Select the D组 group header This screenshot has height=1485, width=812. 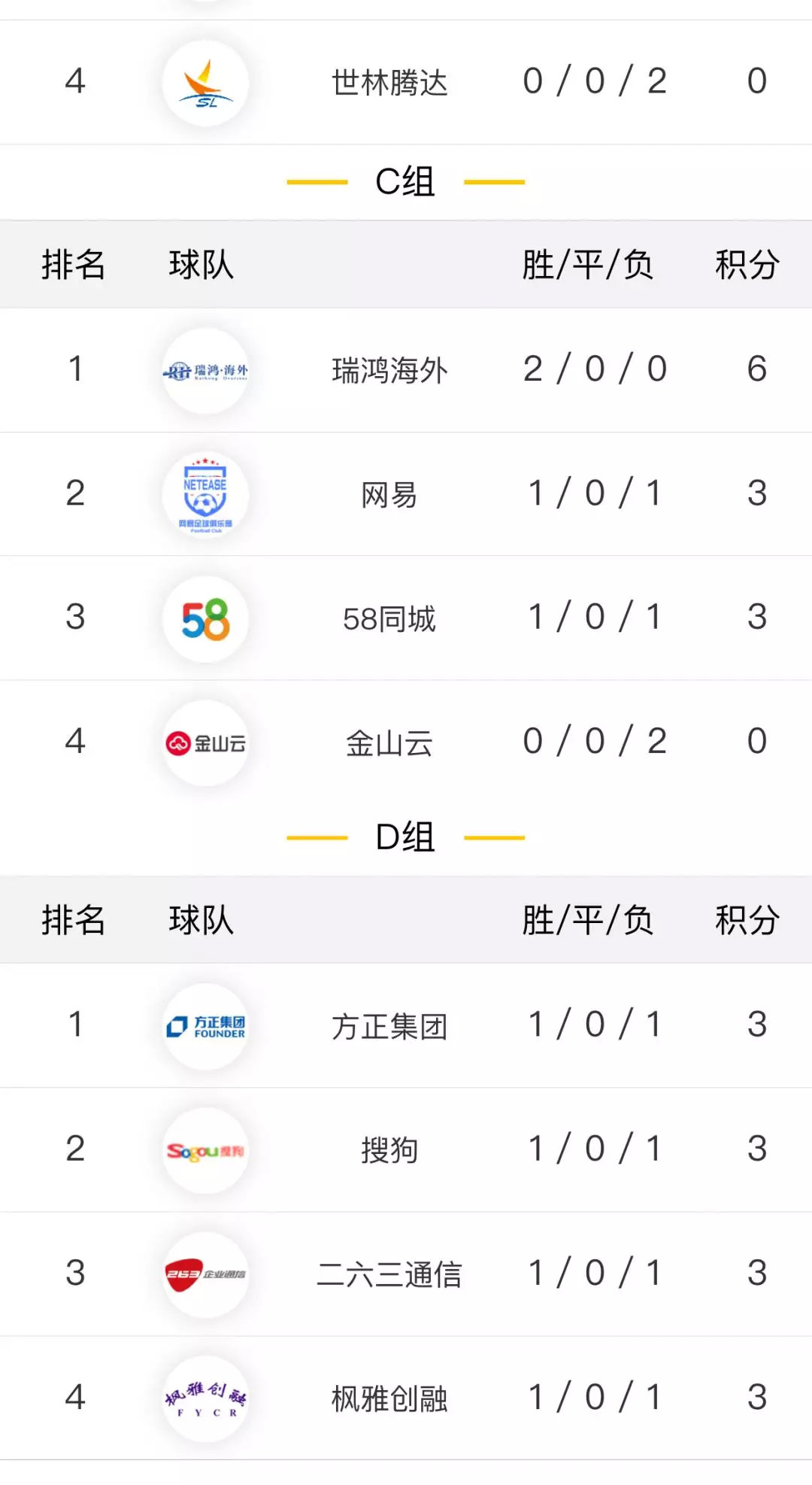pos(406,835)
